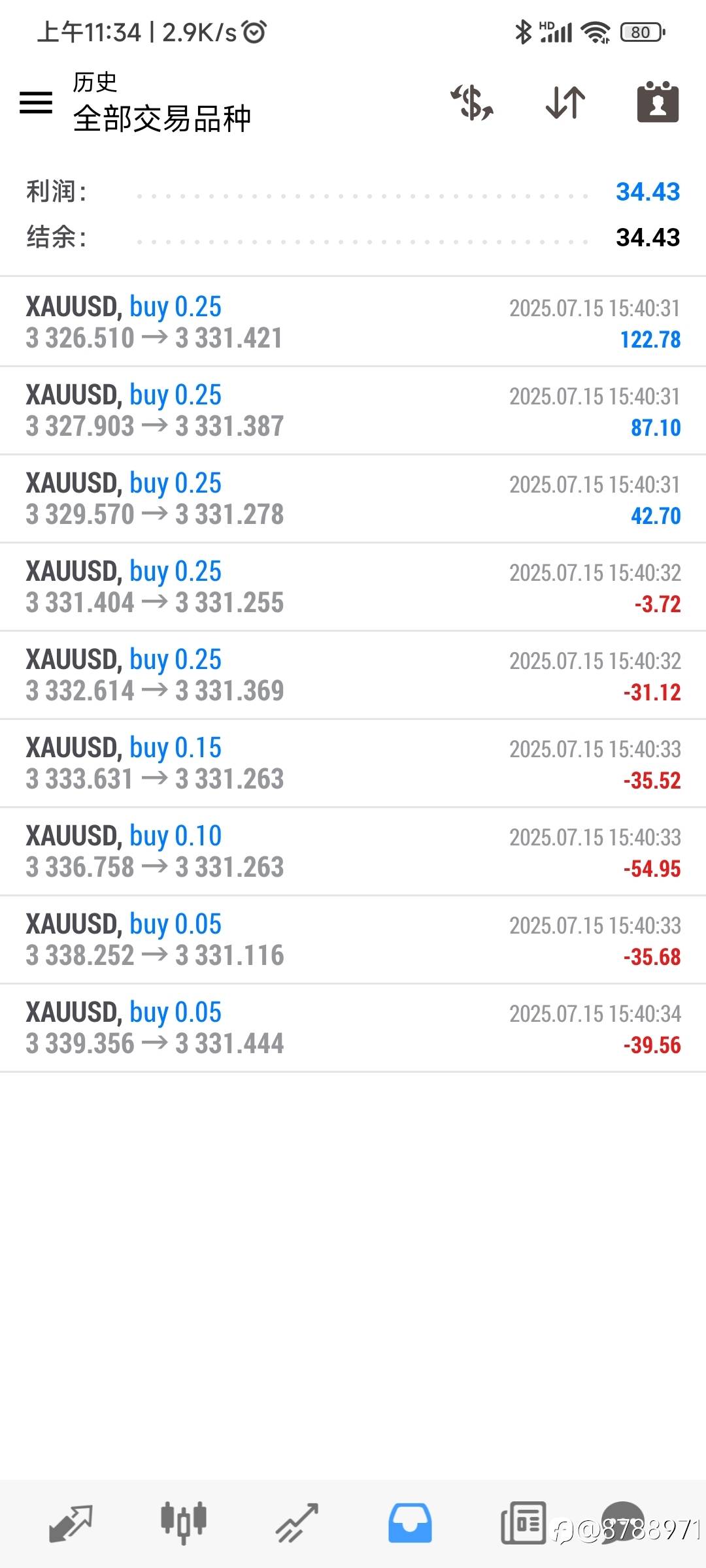Open the XAUUSD trade with profit 122.78

pos(353,322)
